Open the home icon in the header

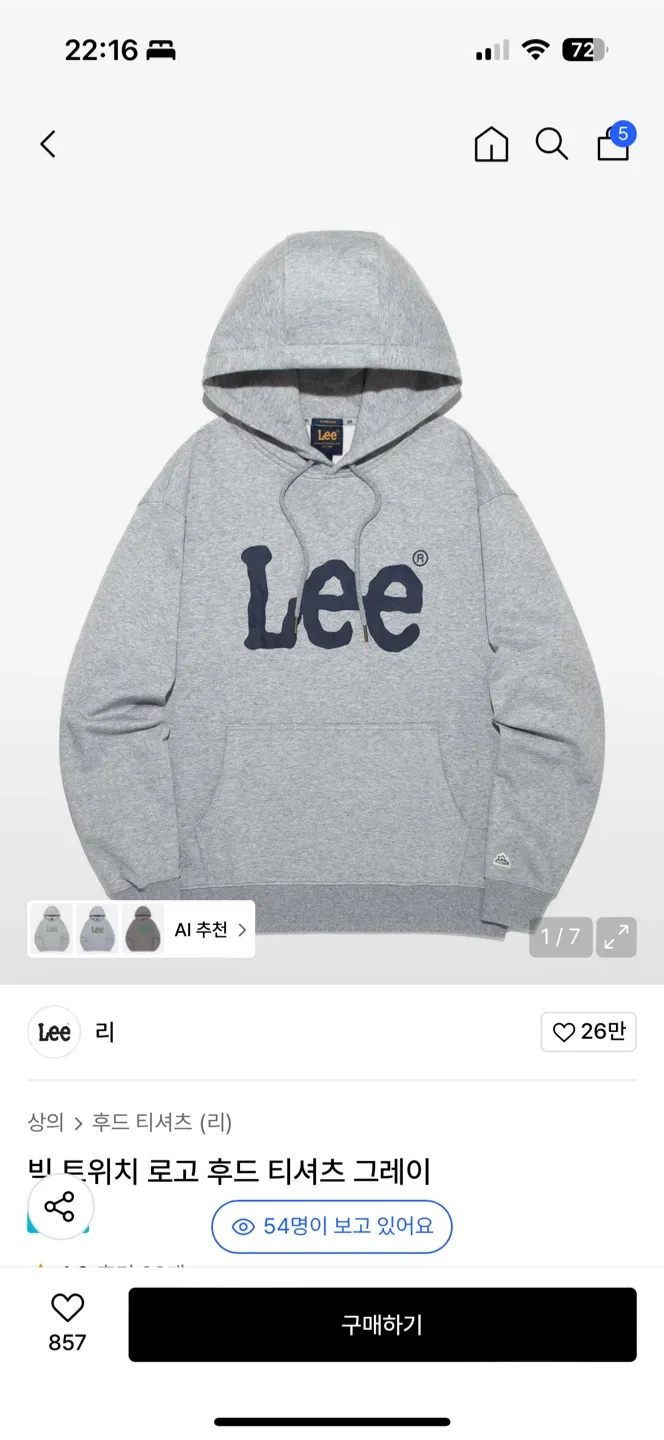(x=491, y=144)
